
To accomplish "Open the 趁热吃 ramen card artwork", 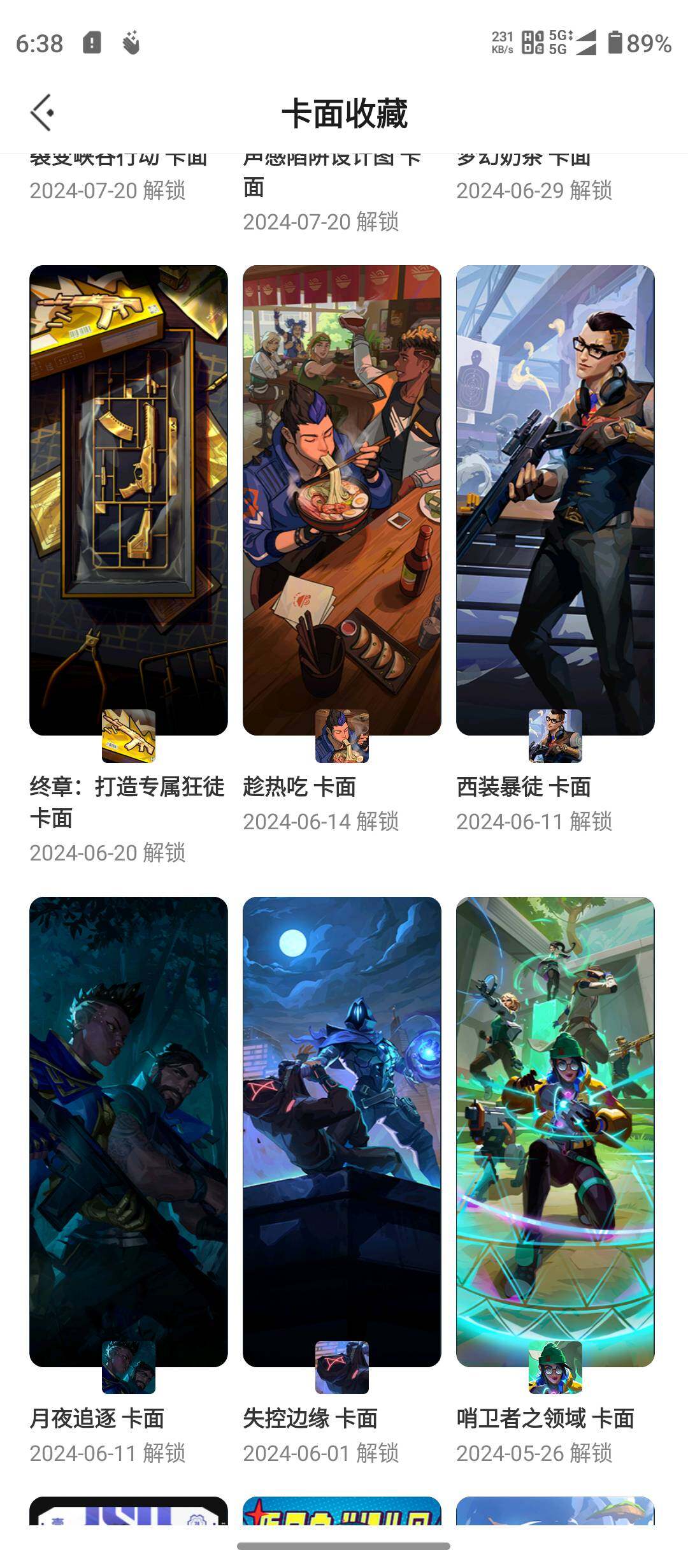I will pos(341,497).
